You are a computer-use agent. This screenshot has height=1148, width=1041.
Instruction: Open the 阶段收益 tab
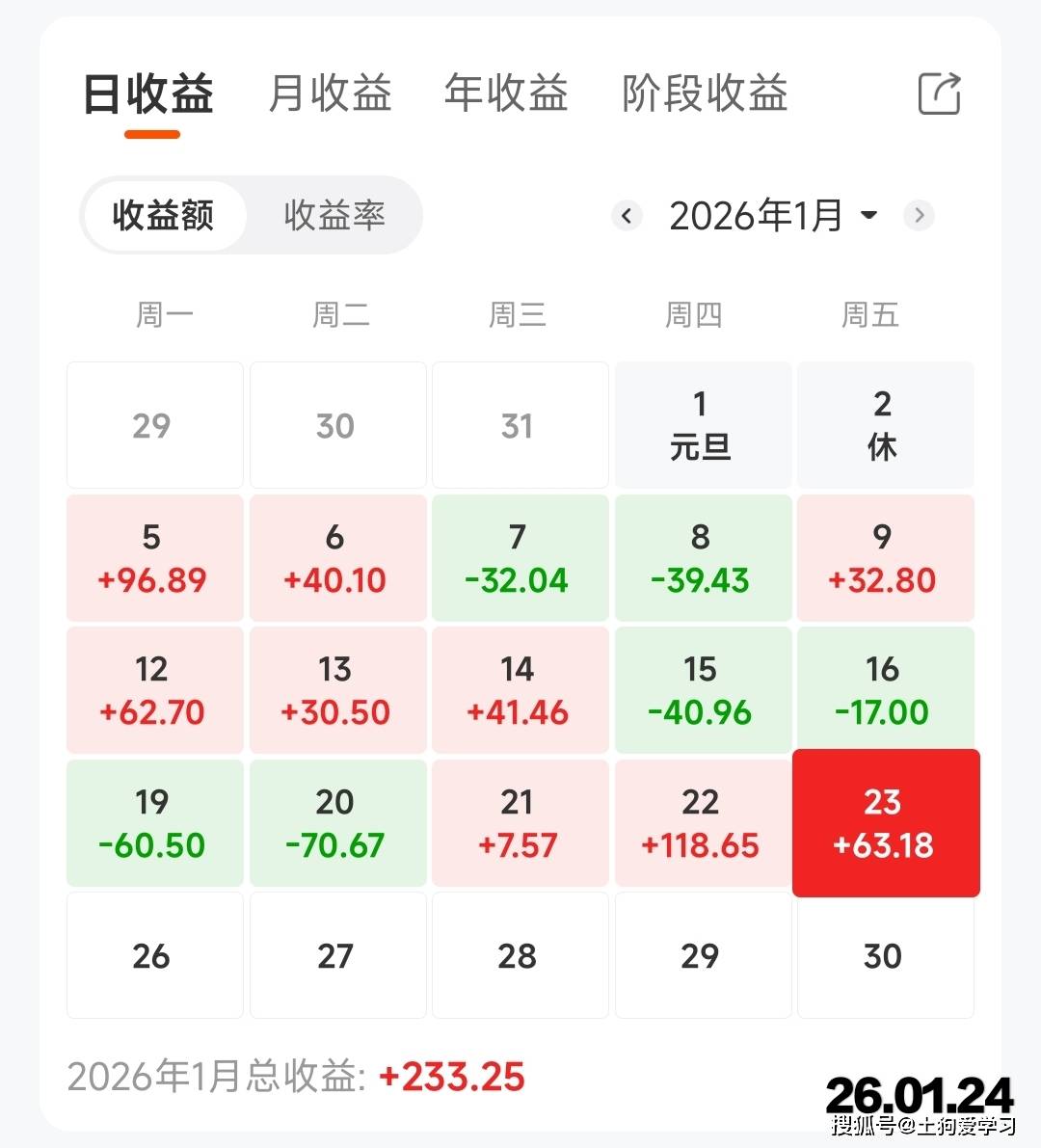705,94
